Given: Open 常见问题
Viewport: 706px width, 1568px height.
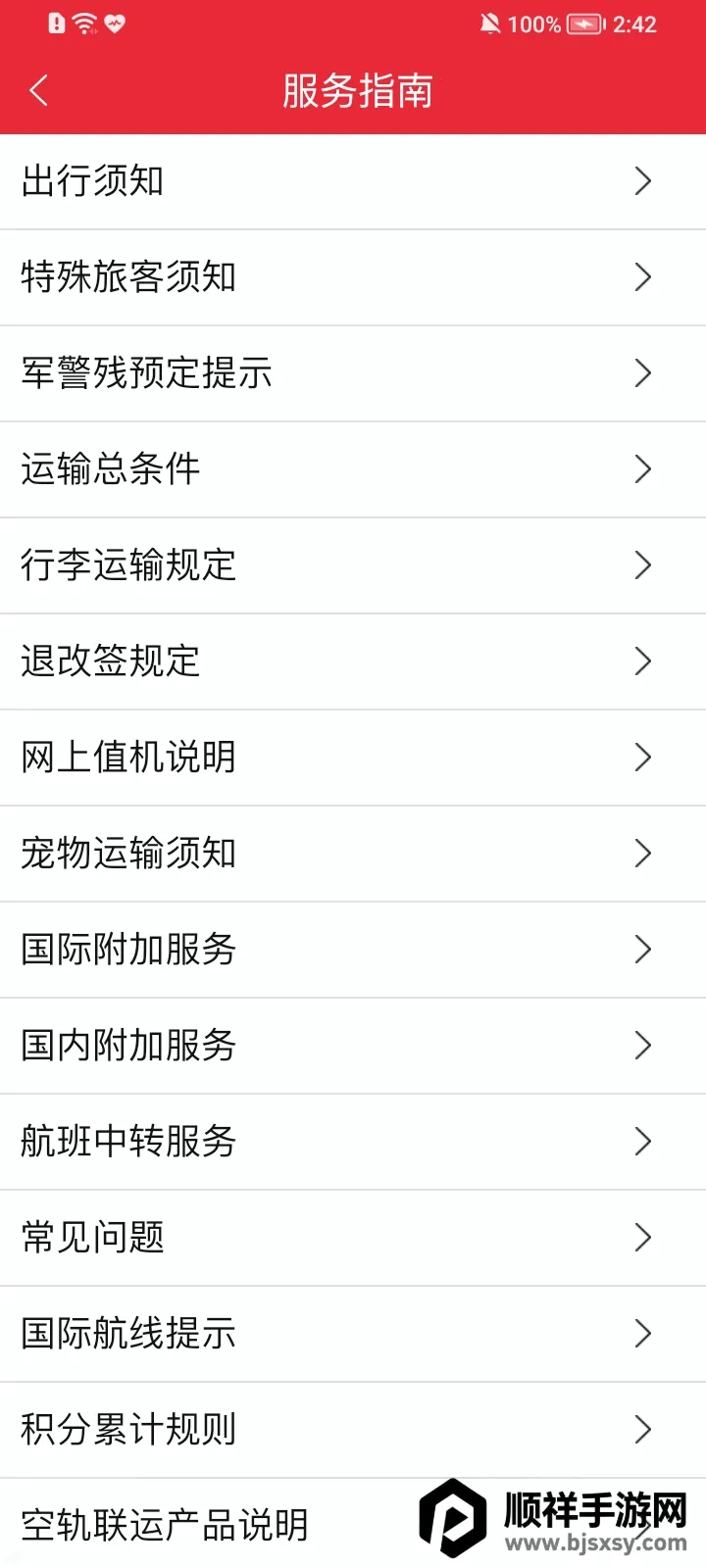Looking at the screenshot, I should pyautogui.click(x=353, y=1238).
